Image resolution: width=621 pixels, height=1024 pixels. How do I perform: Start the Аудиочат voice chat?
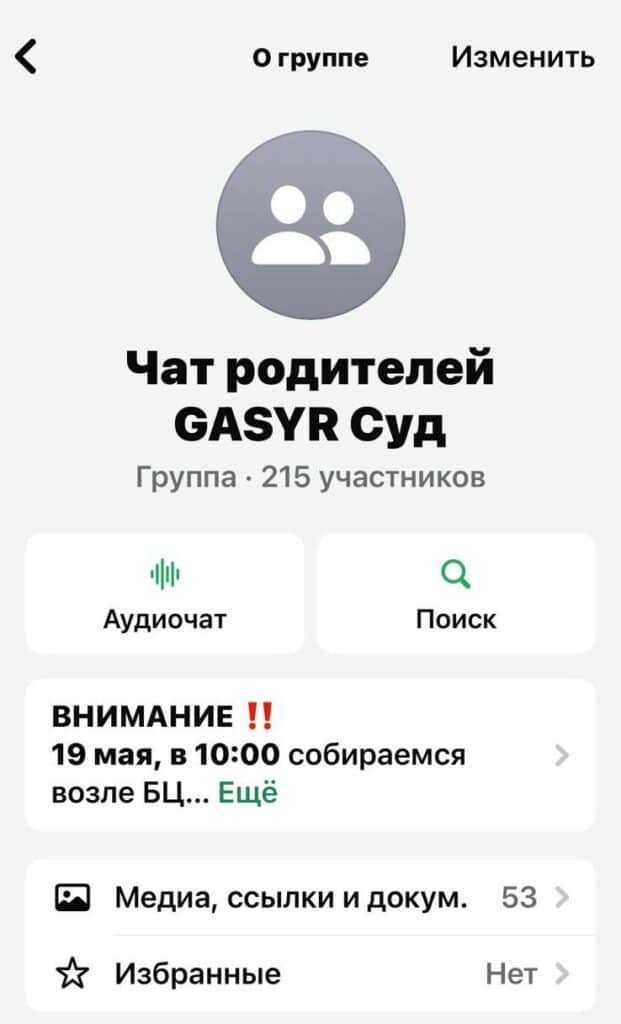click(x=164, y=593)
